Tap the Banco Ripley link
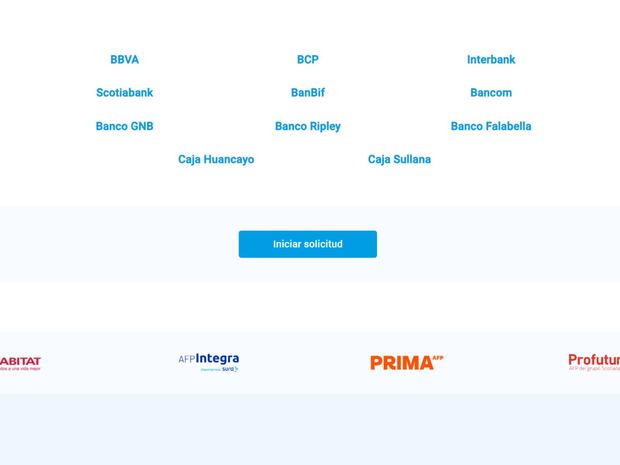 (307, 127)
